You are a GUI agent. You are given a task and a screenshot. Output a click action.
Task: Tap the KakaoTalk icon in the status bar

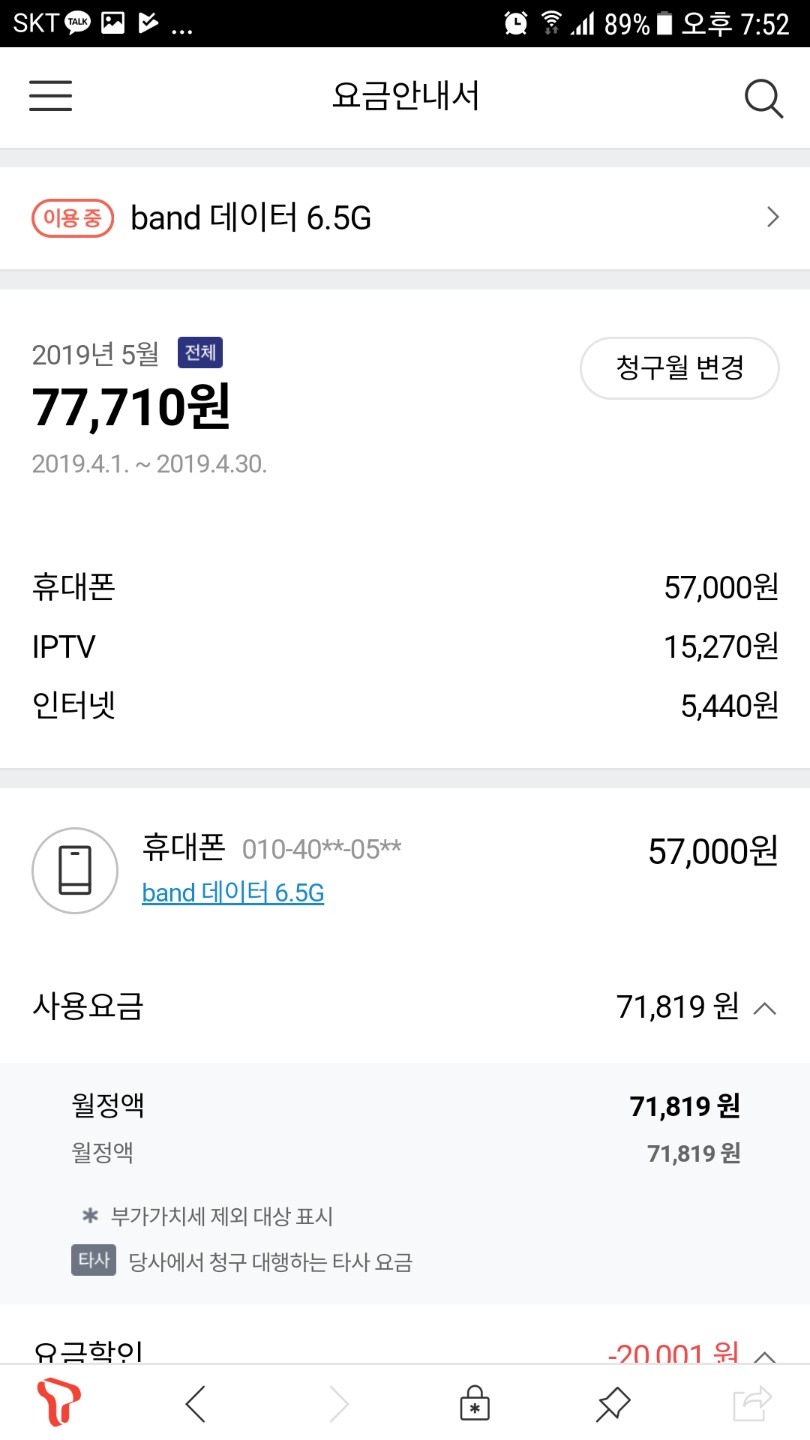point(79,22)
